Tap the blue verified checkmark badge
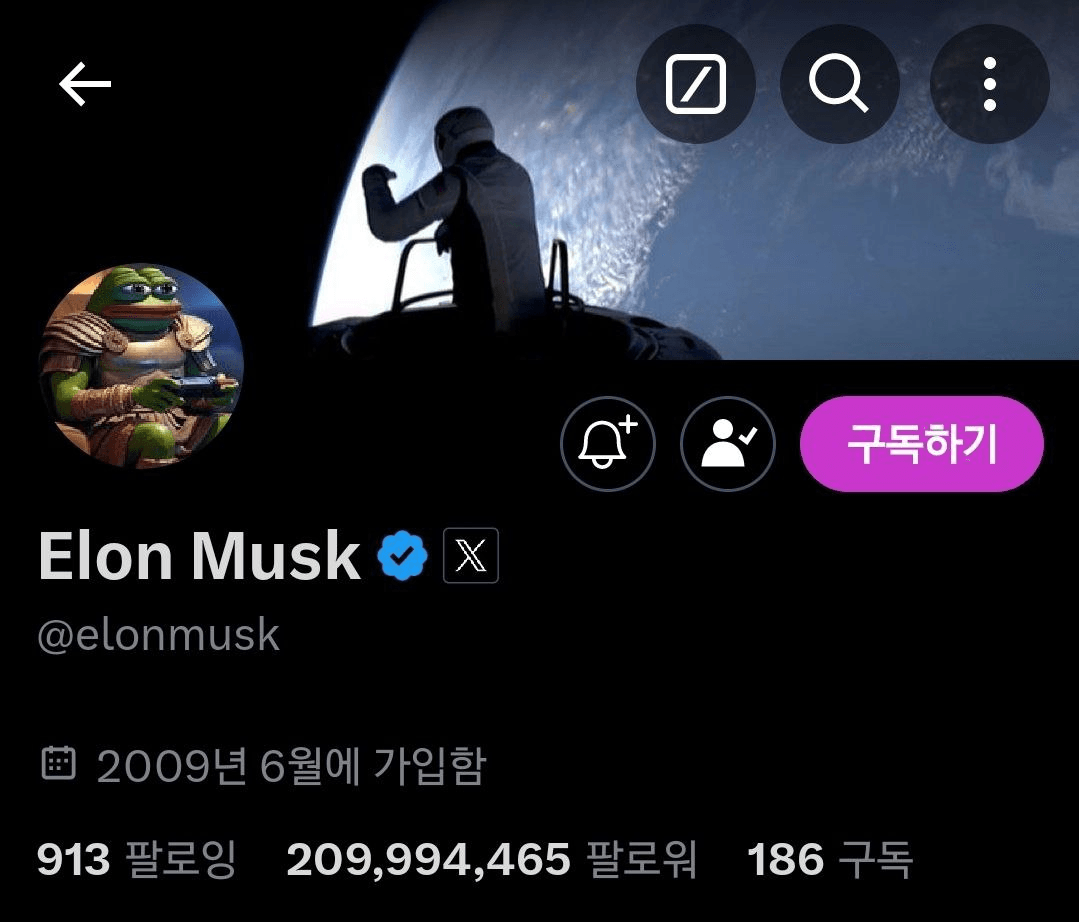This screenshot has width=1079, height=922. coord(403,556)
